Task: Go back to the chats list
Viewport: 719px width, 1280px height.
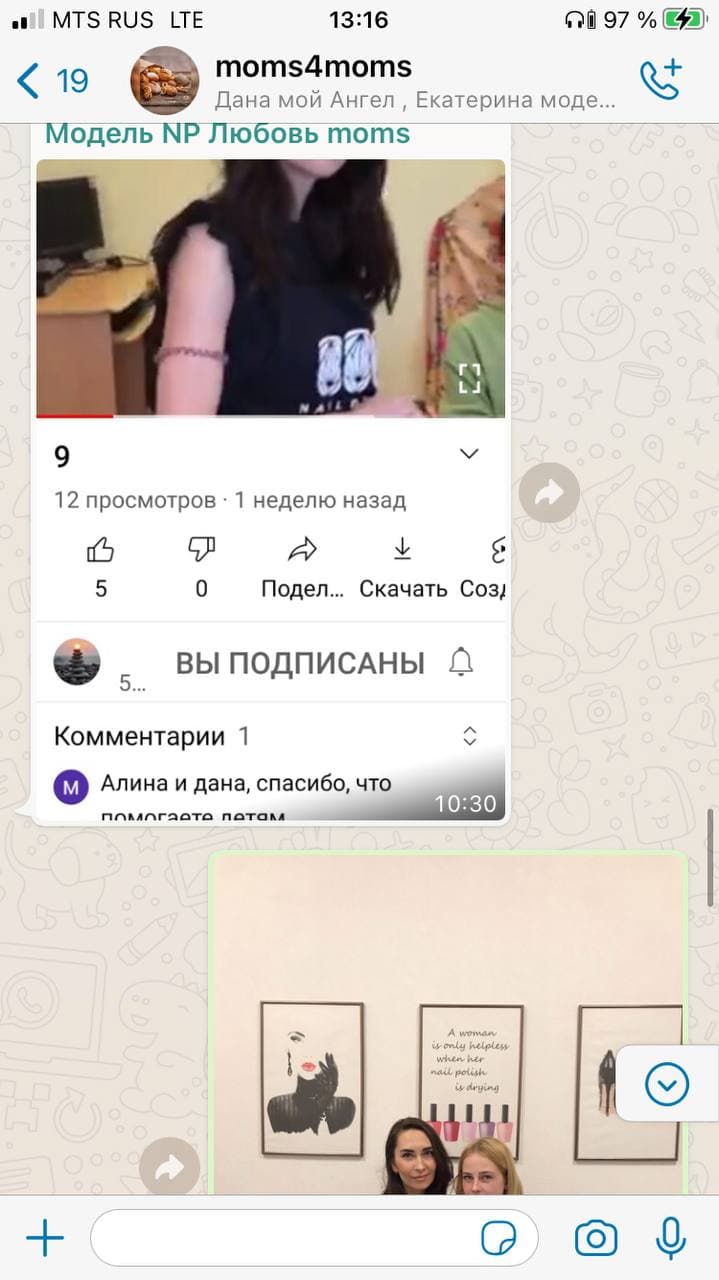Action: click(x=52, y=81)
